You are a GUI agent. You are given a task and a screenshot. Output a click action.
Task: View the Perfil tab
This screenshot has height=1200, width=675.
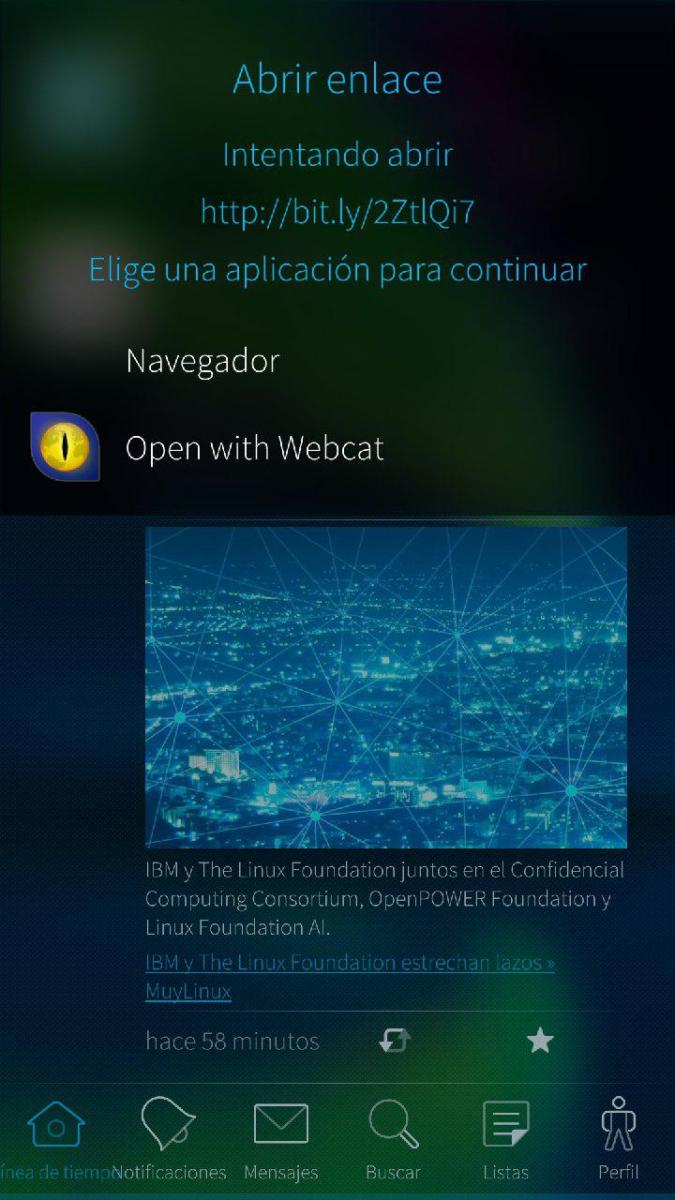[618, 1138]
